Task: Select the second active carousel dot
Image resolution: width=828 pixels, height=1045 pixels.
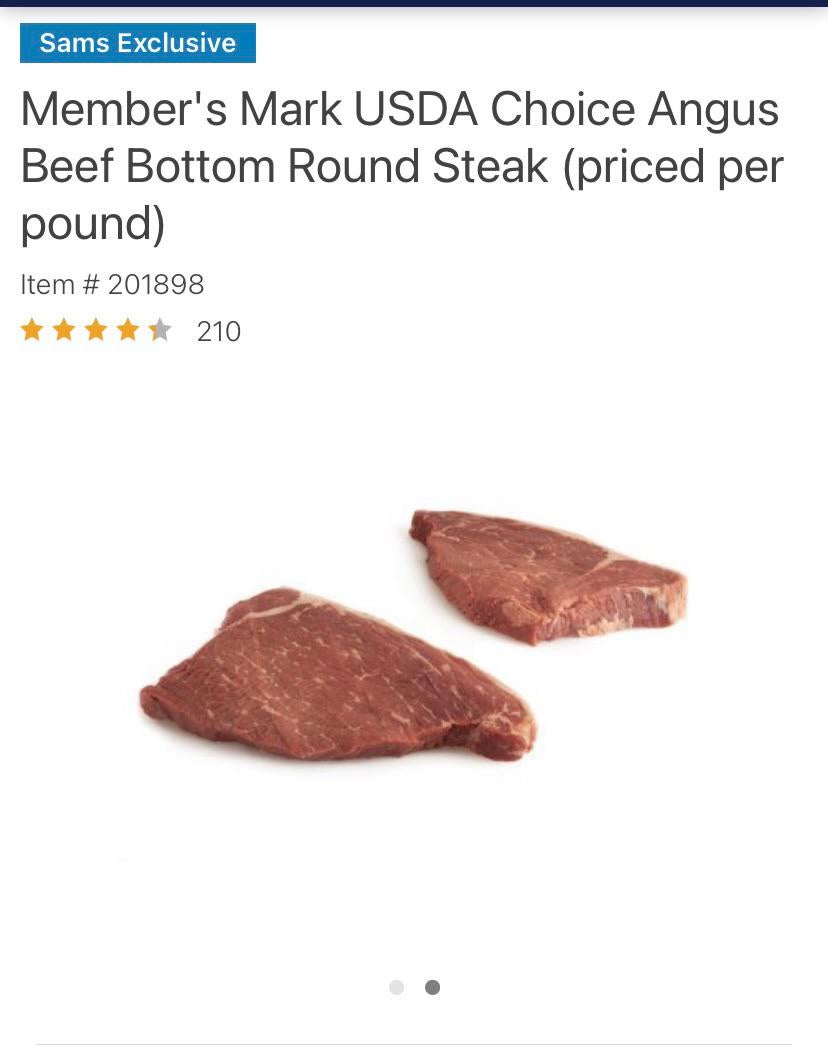Action: 432,987
